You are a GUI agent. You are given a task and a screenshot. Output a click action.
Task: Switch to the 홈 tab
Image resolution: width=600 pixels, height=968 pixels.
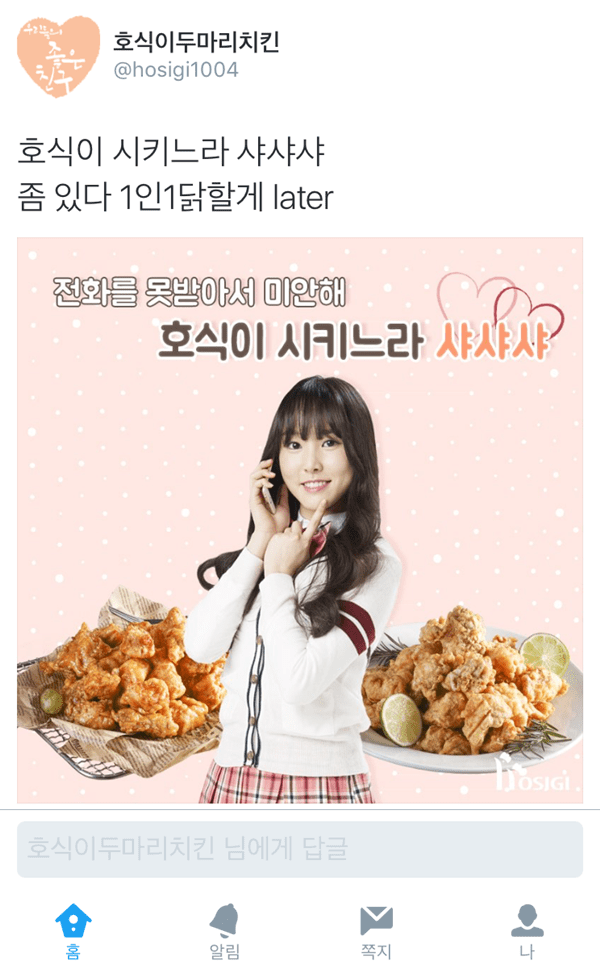pyautogui.click(x=74, y=931)
